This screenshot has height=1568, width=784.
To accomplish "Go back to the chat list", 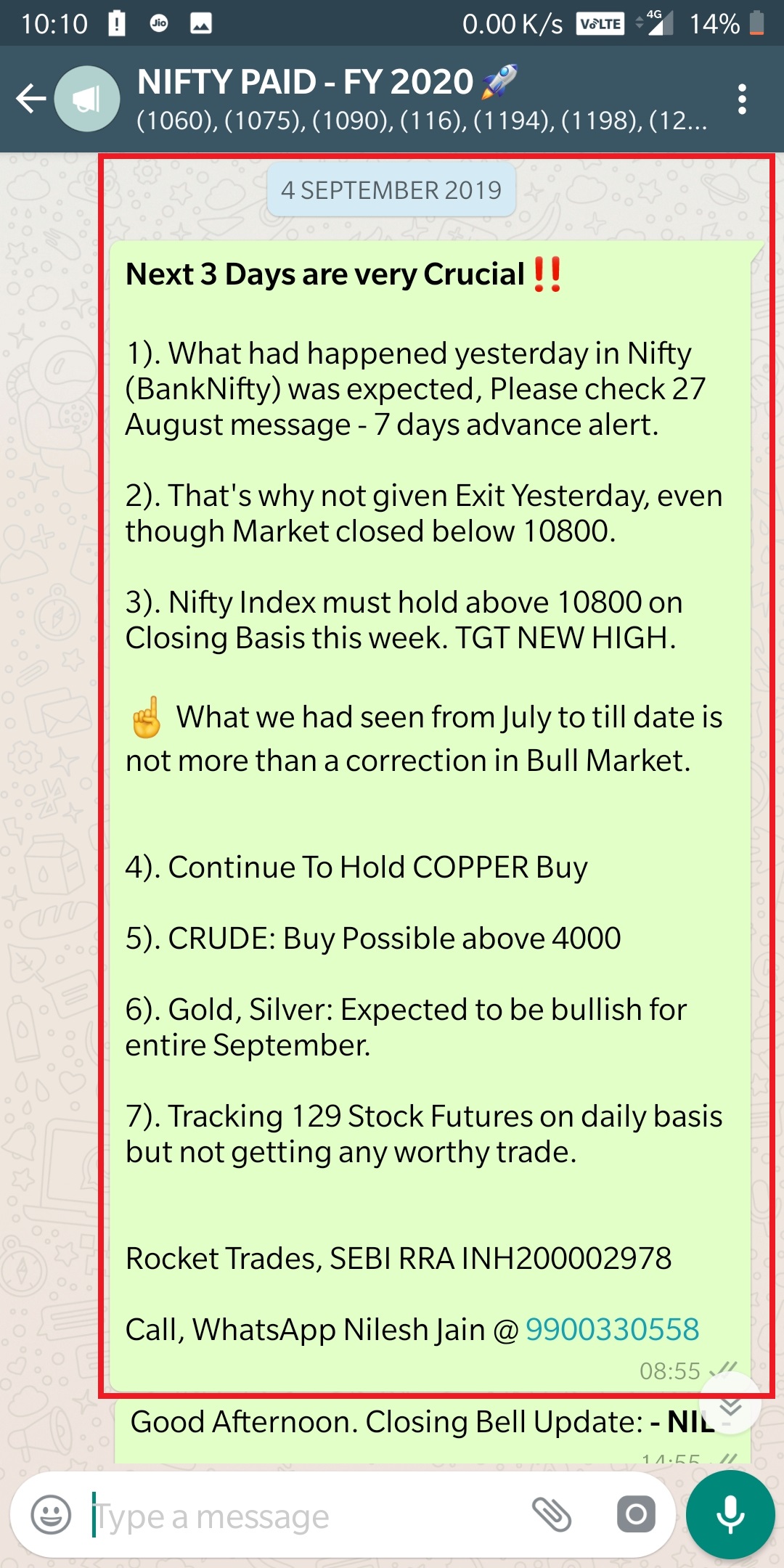I will click(x=30, y=99).
